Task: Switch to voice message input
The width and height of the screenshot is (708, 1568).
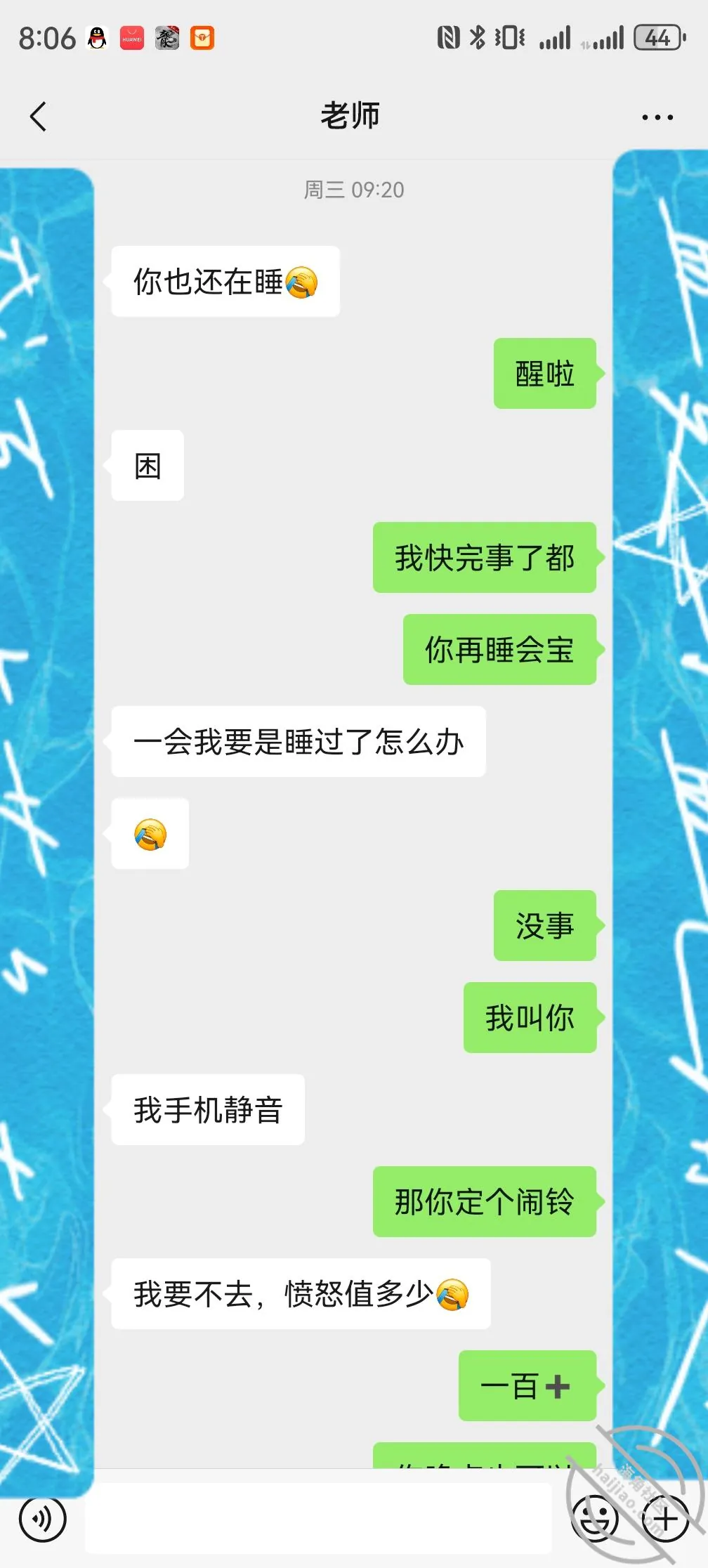Action: tap(42, 1520)
